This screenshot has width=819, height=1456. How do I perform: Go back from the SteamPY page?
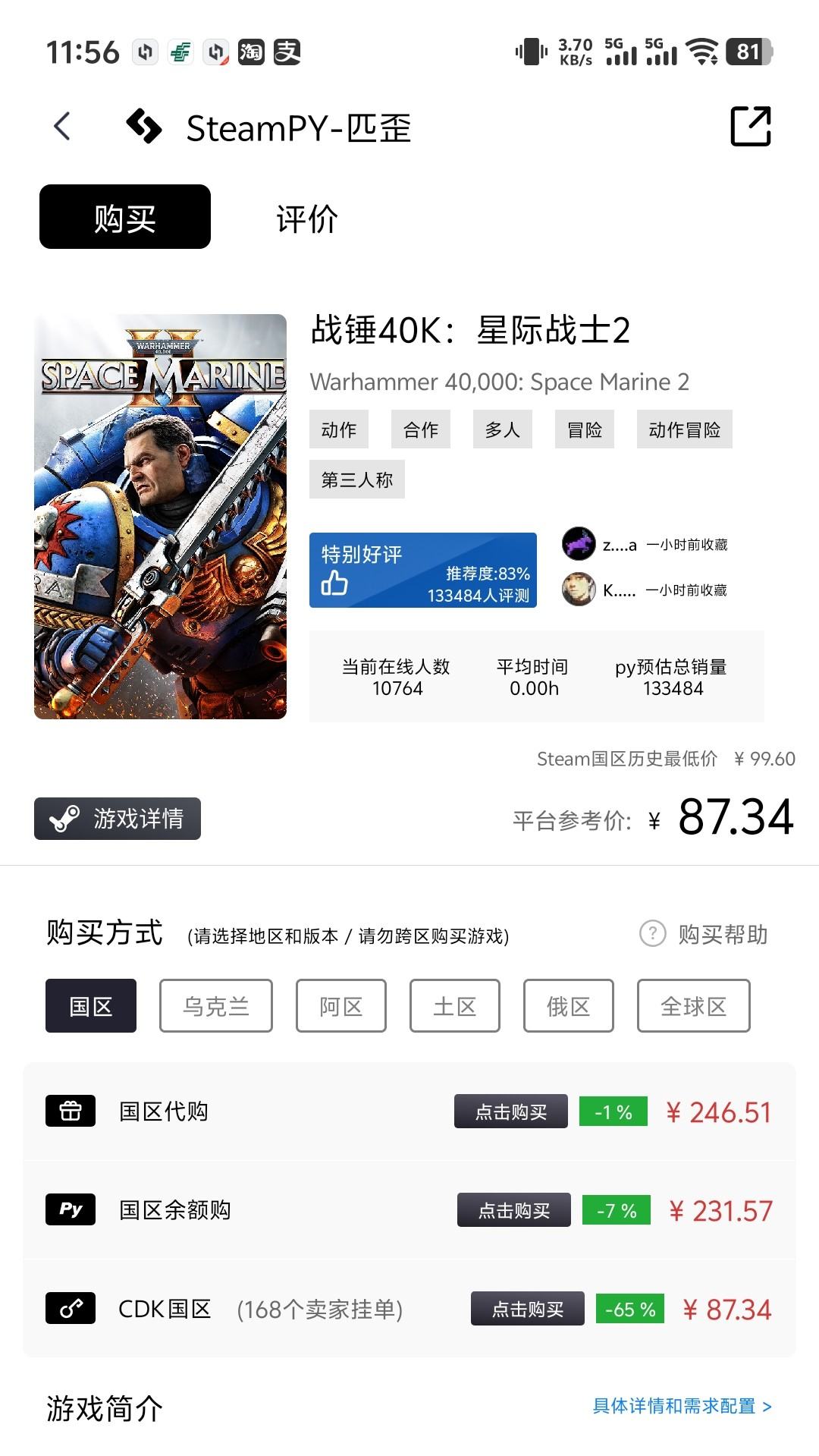tap(62, 126)
